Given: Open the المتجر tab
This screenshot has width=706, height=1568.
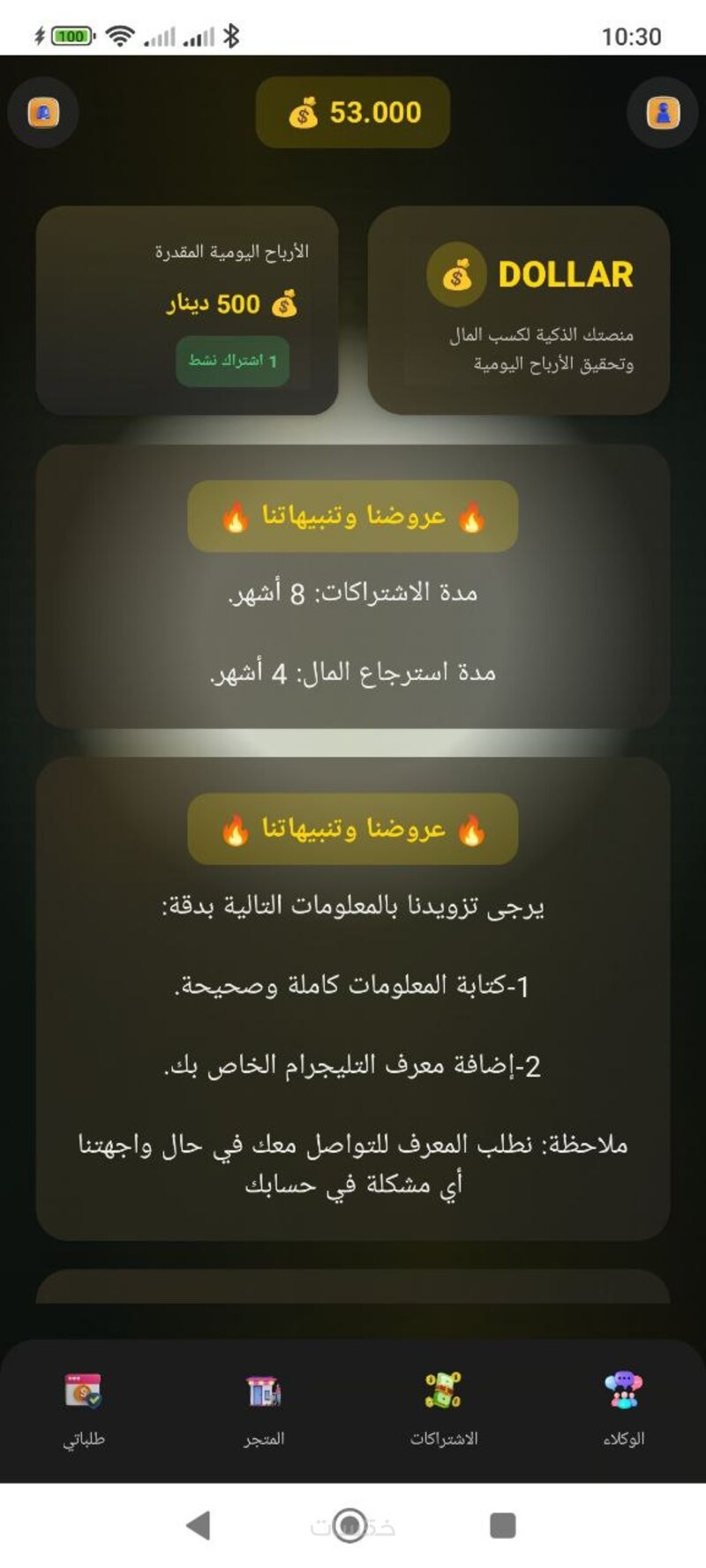Looking at the screenshot, I should (263, 1407).
